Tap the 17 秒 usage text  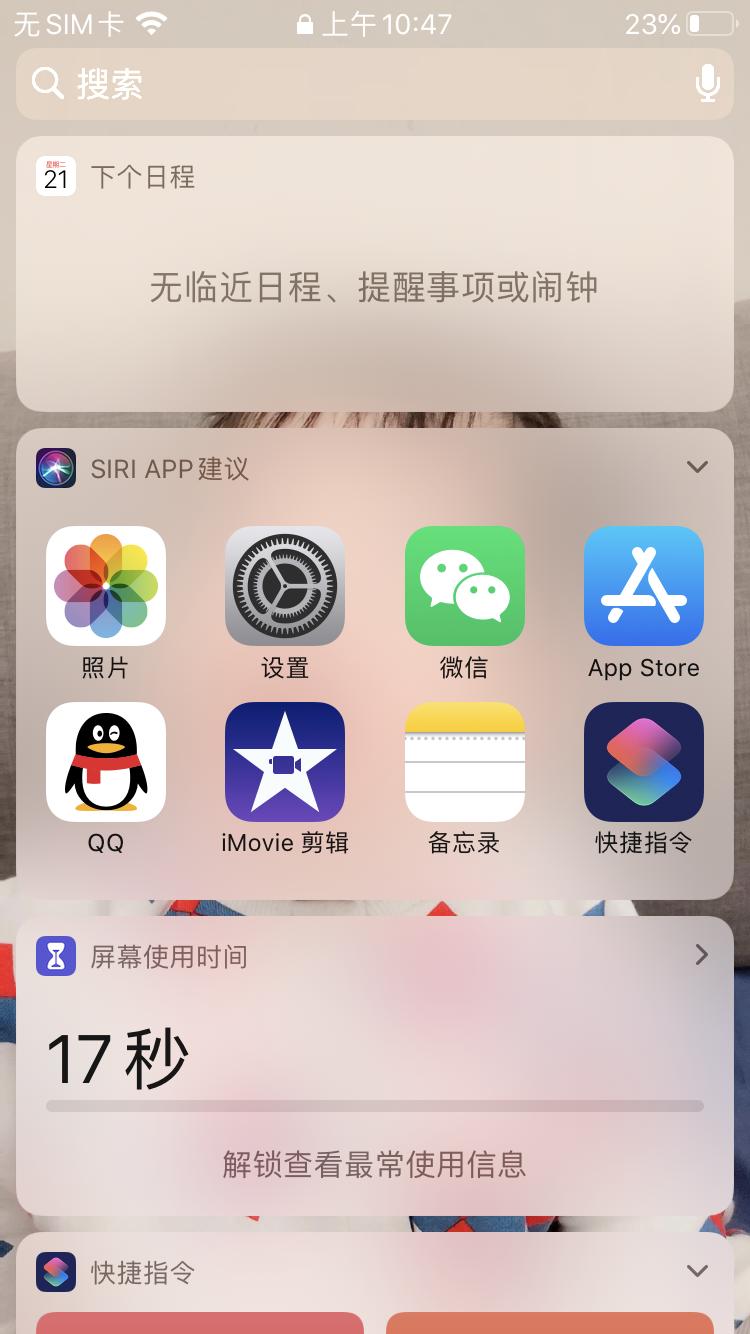tap(117, 1056)
